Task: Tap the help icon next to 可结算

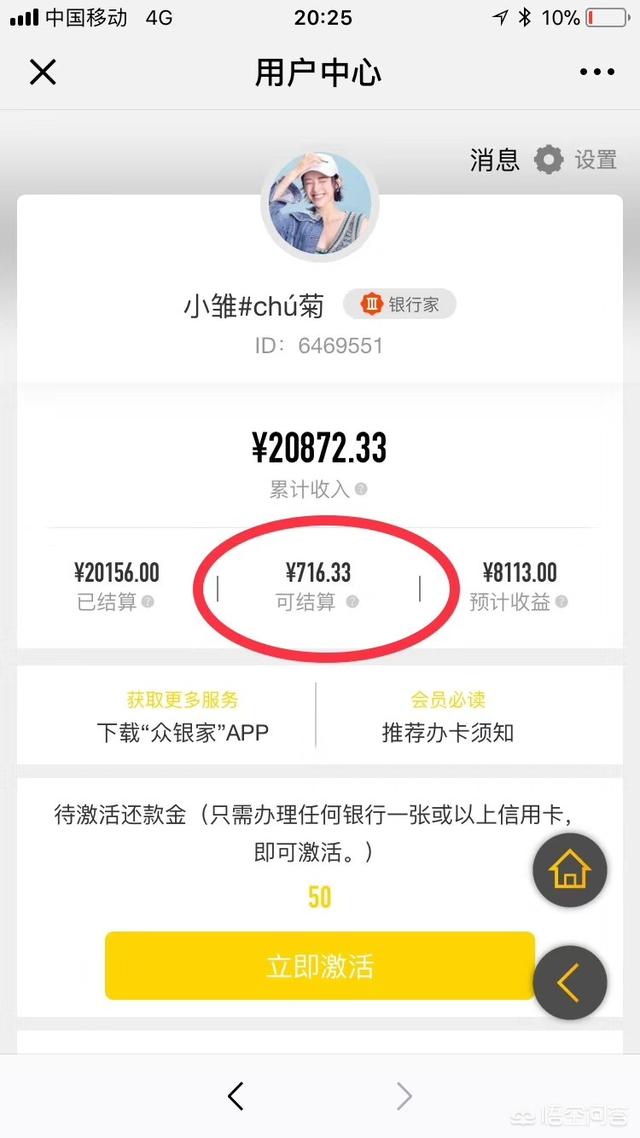Action: pyautogui.click(x=352, y=602)
